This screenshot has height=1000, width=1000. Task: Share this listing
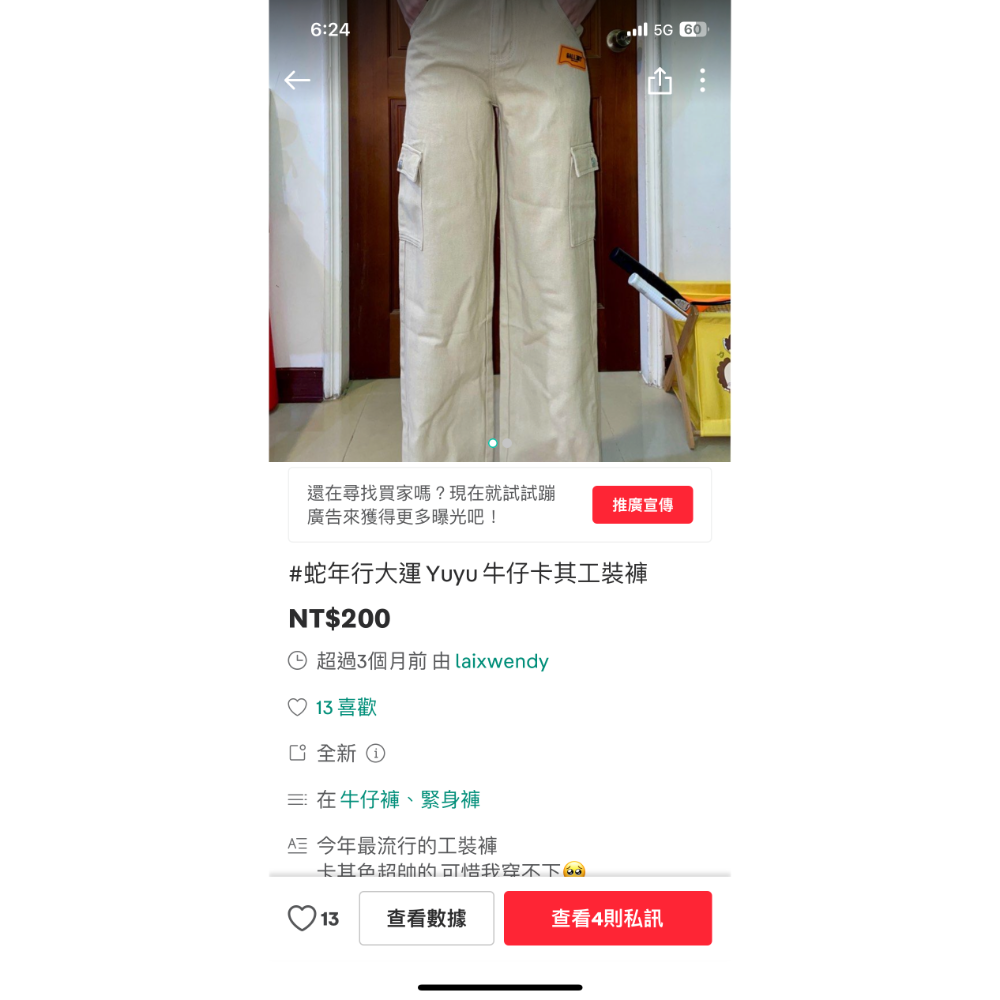click(x=660, y=81)
